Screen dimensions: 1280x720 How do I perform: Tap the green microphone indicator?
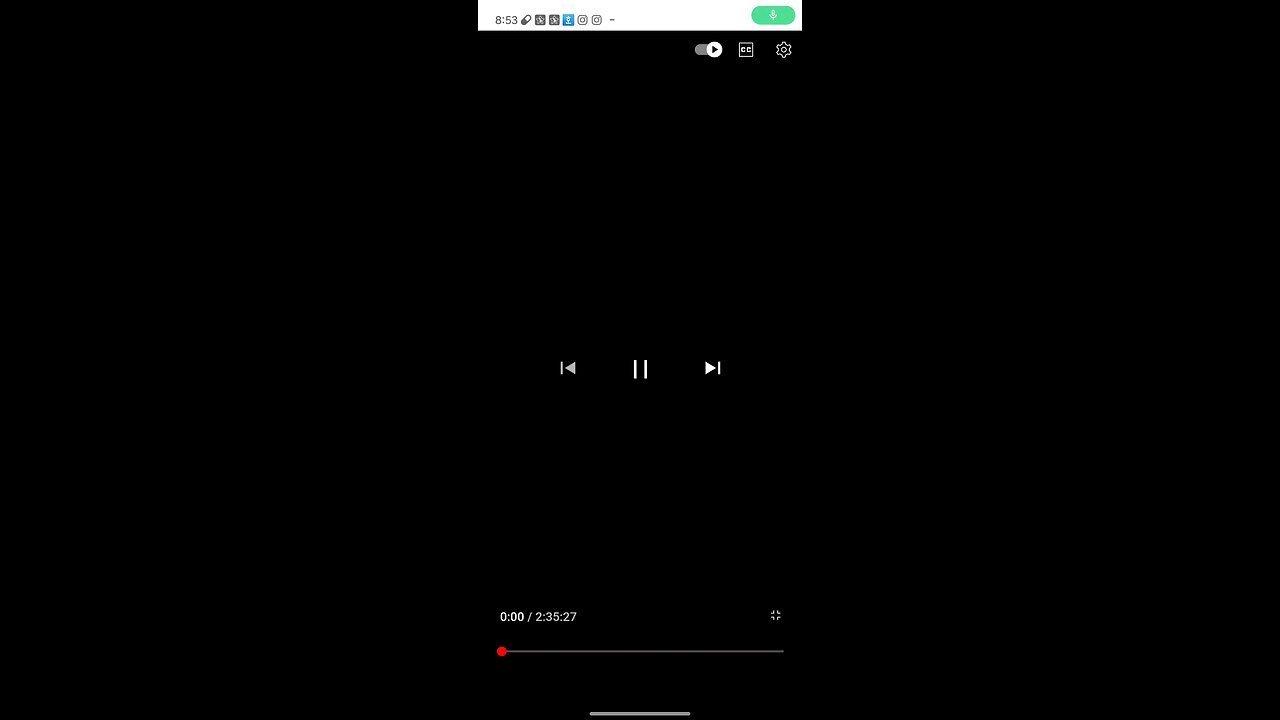773,15
